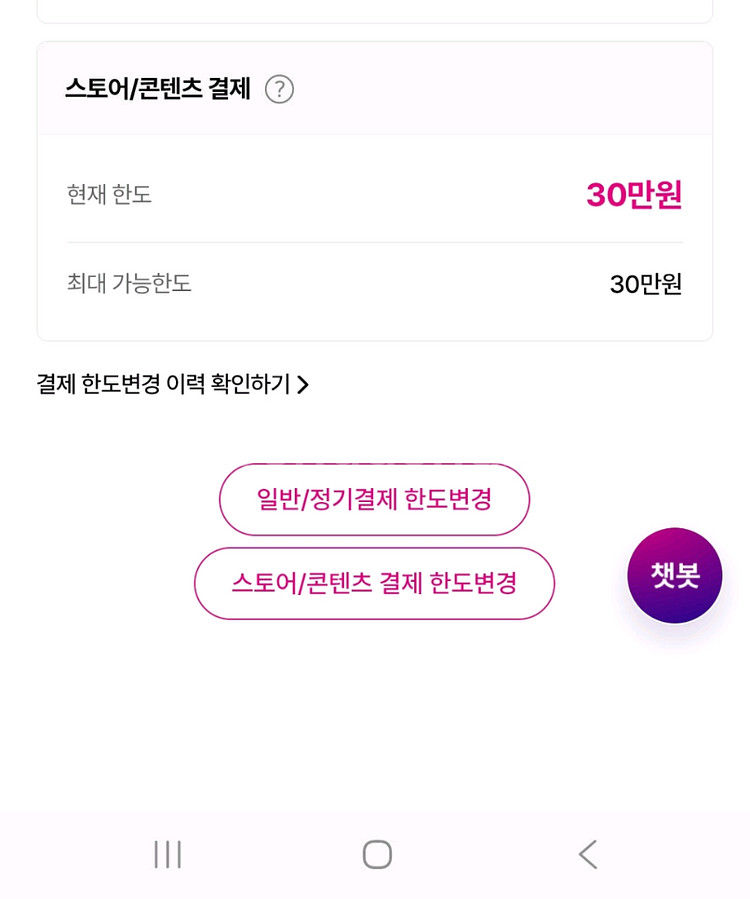Select the 현재 한도 row label
750x899 pixels.
click(110, 195)
